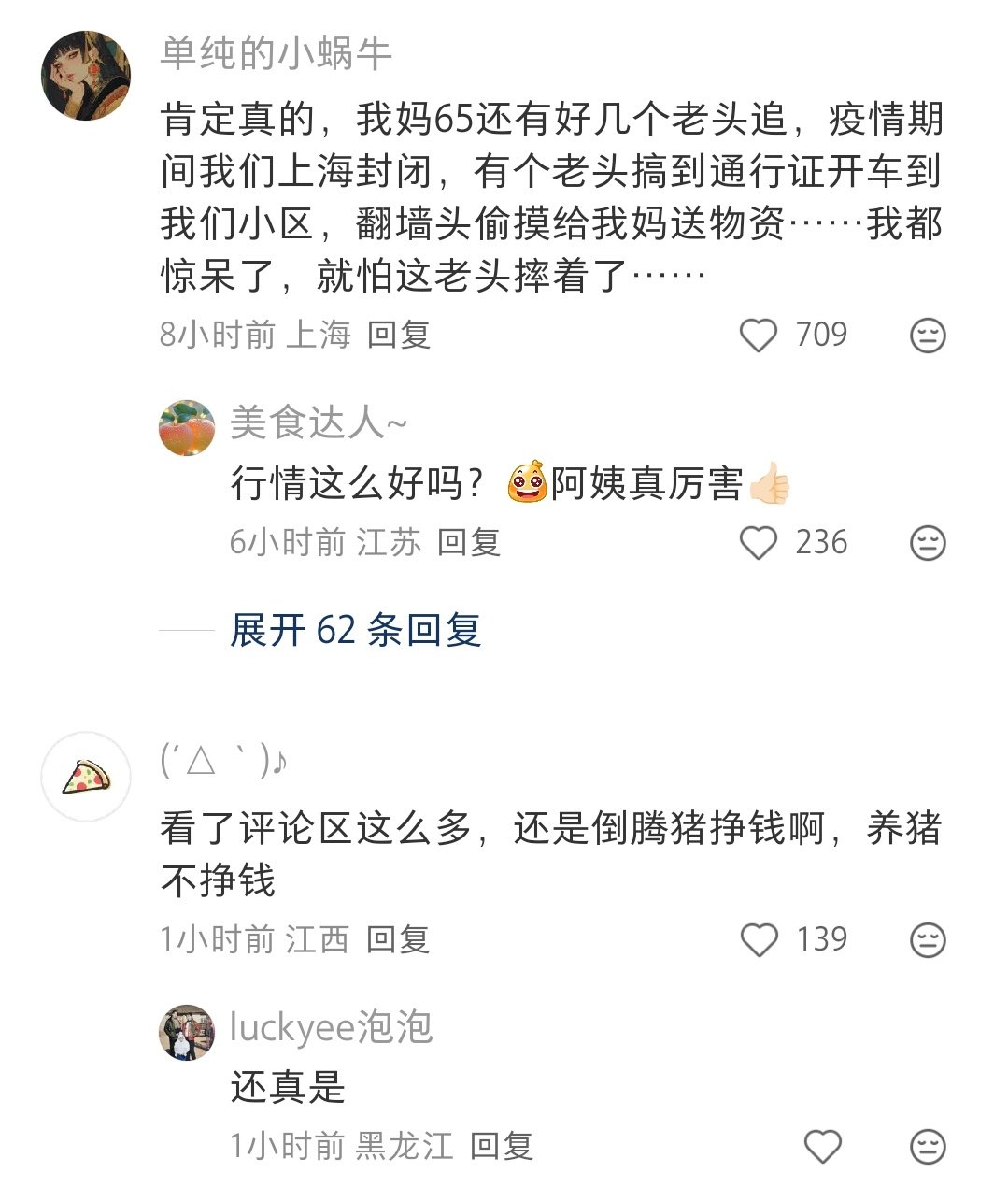Open the pizza avatar profile
The image size is (1008, 1187).
pyautogui.click(x=86, y=777)
